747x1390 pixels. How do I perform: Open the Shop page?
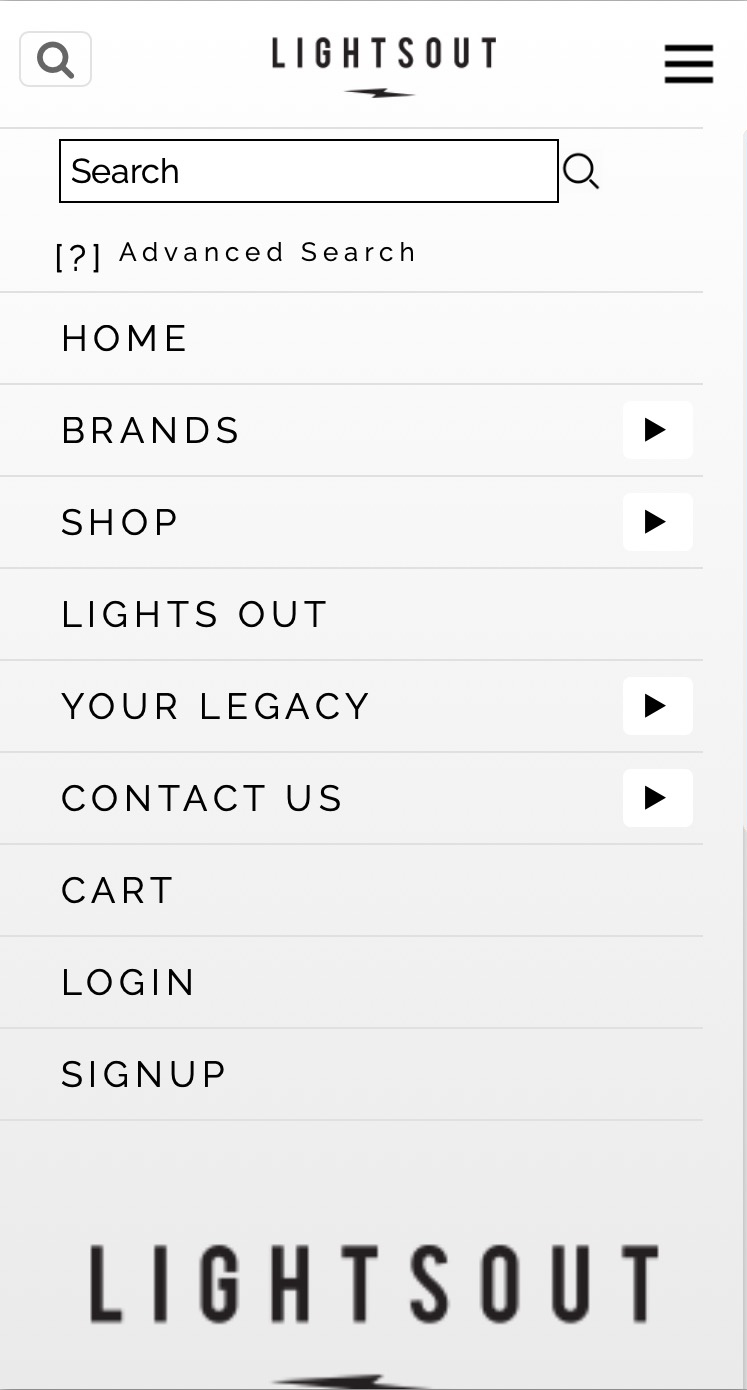coord(120,522)
